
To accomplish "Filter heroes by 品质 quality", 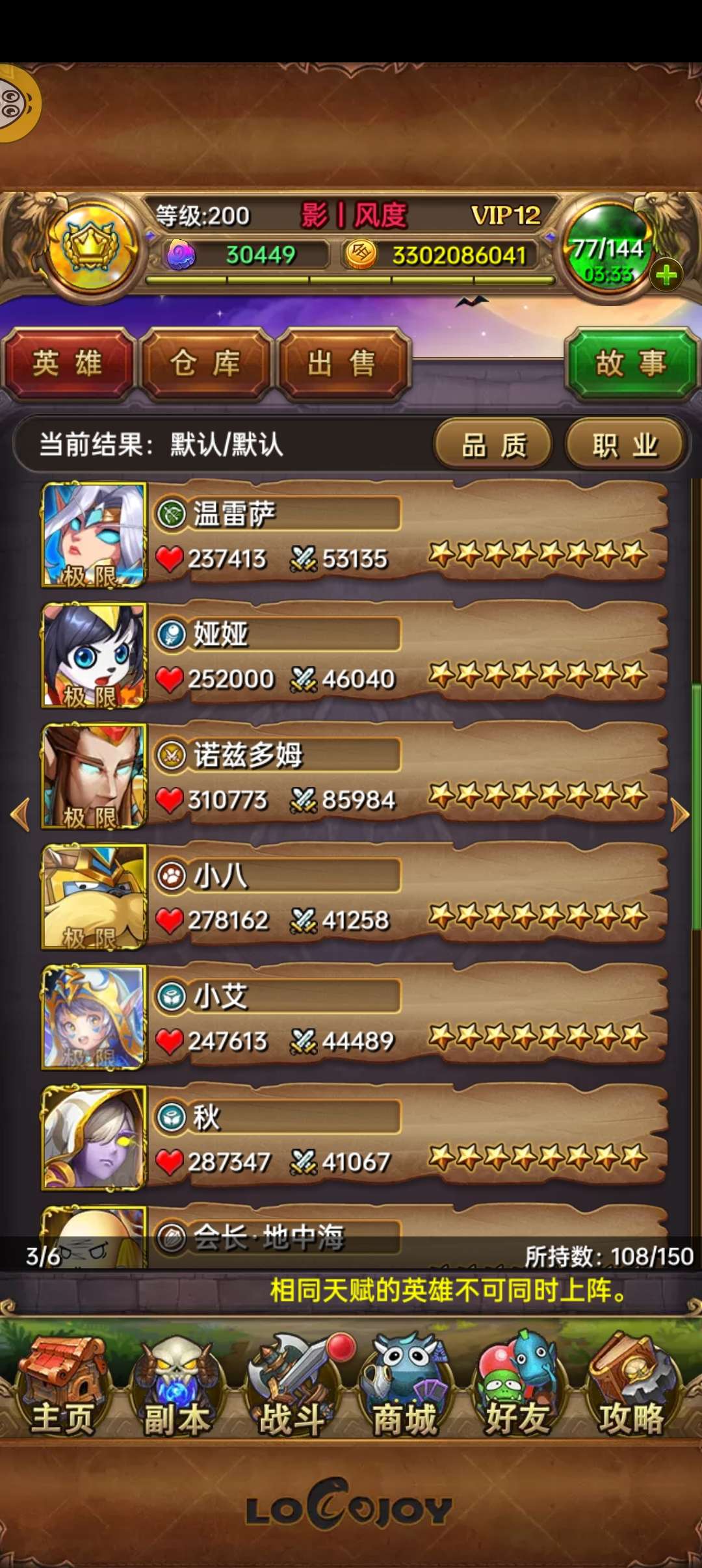I will click(493, 445).
